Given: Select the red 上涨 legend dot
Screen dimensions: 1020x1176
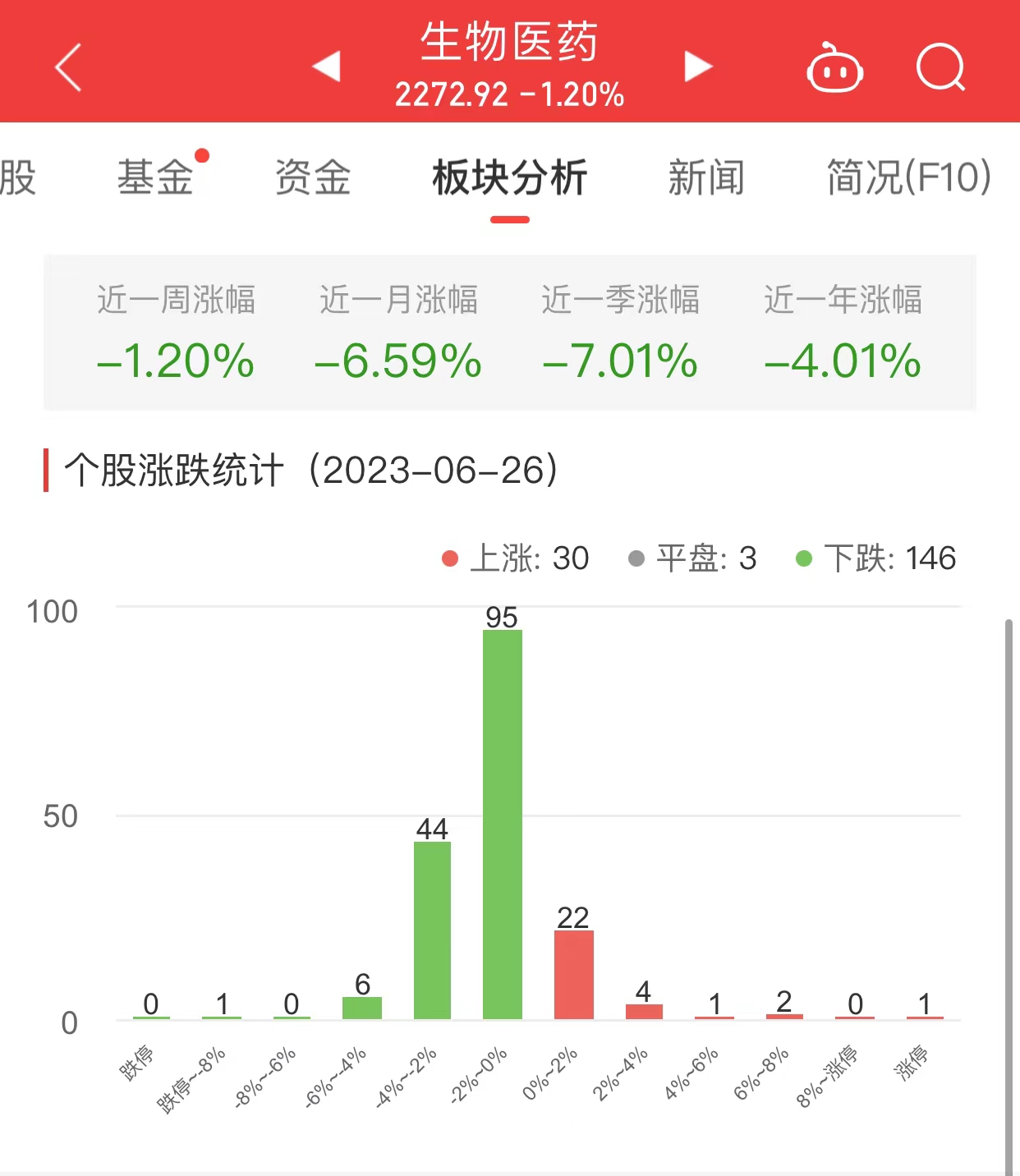Looking at the screenshot, I should [448, 558].
